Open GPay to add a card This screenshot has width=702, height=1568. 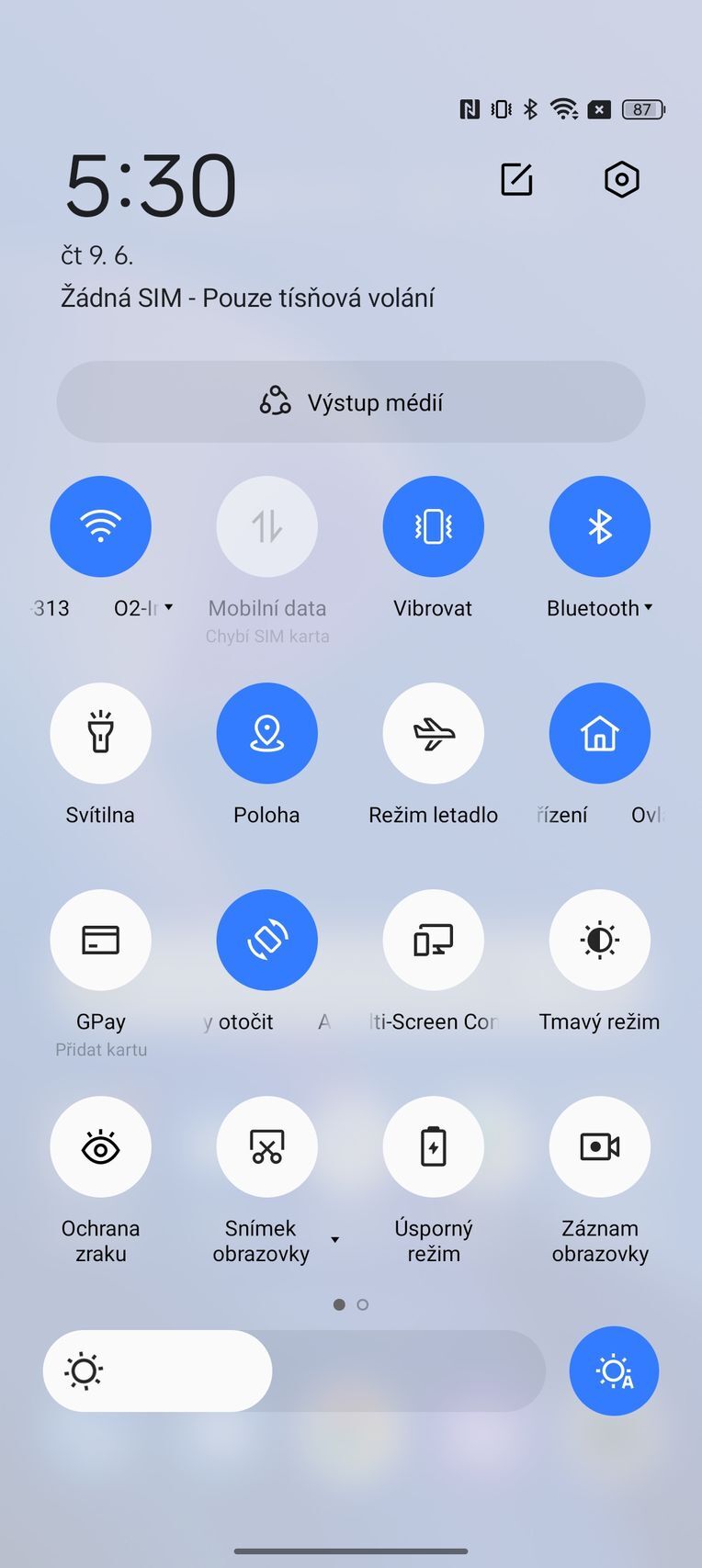[101, 940]
